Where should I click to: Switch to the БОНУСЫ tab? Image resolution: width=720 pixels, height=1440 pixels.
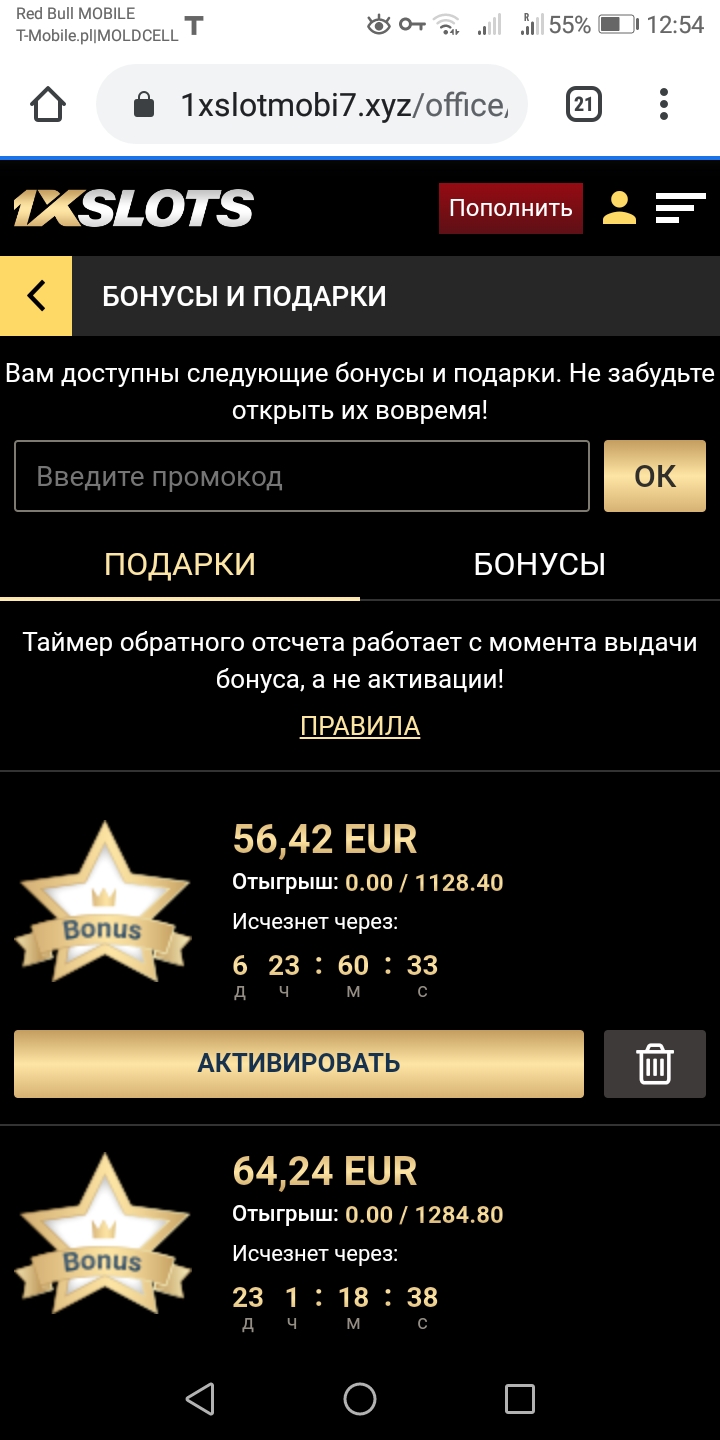coord(539,564)
